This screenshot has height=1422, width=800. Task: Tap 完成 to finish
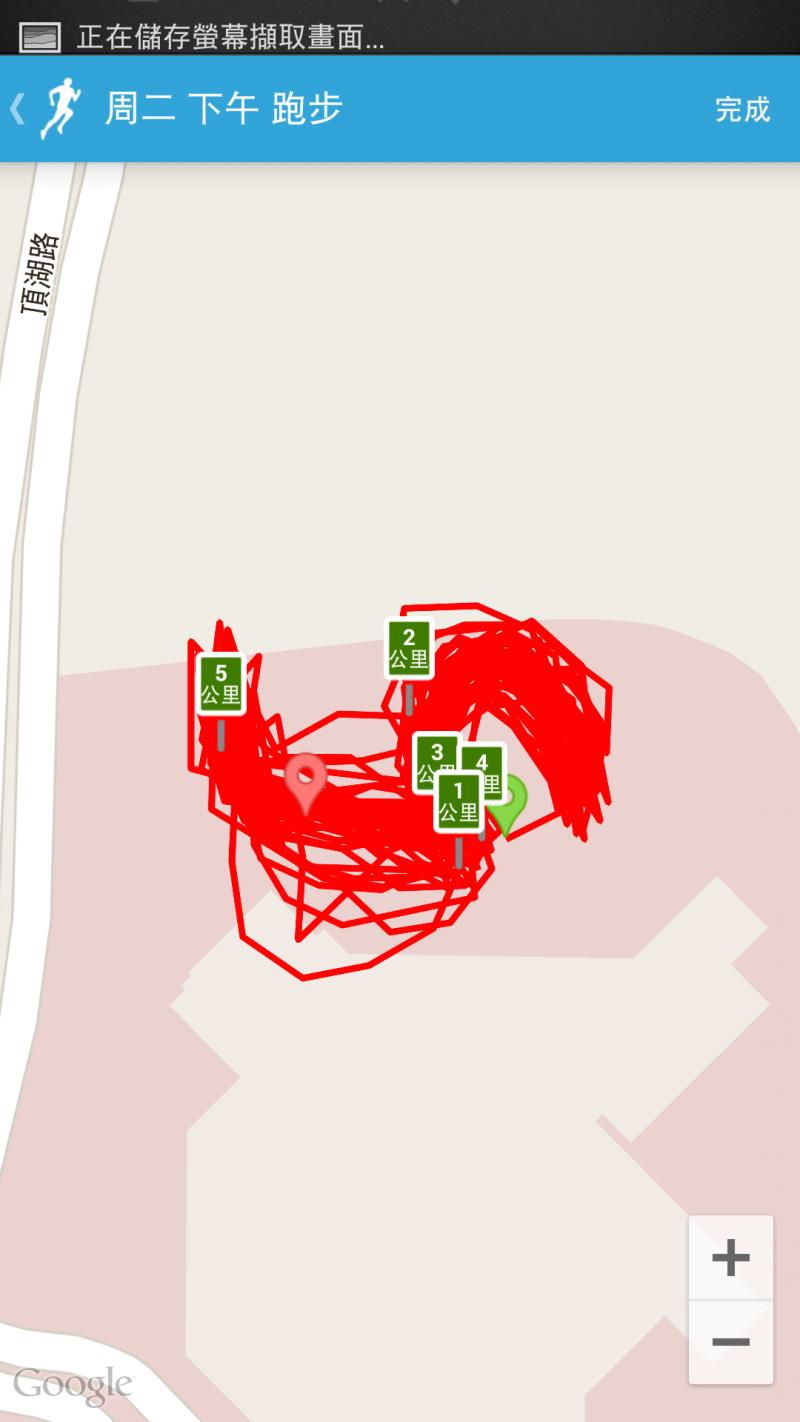742,109
